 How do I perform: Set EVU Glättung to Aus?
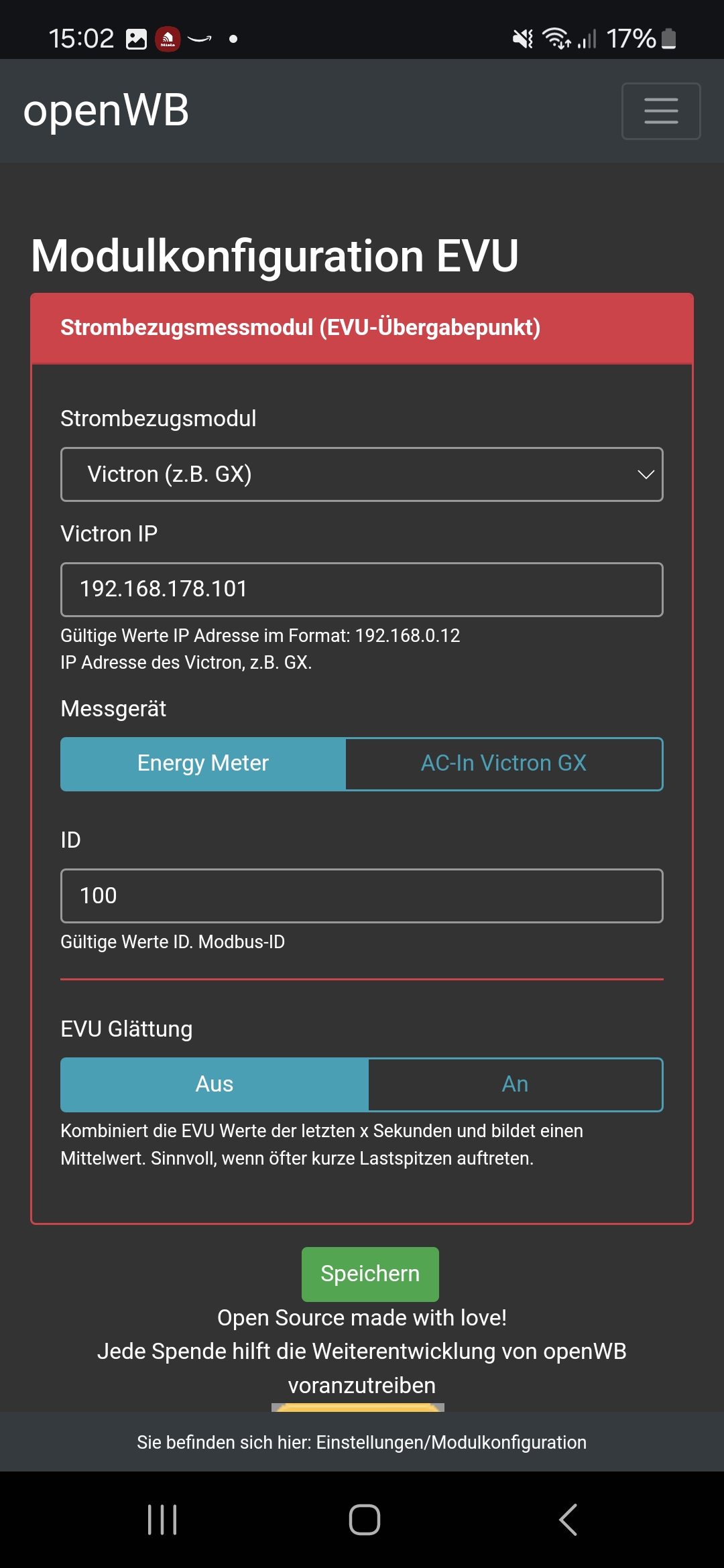tap(215, 1084)
